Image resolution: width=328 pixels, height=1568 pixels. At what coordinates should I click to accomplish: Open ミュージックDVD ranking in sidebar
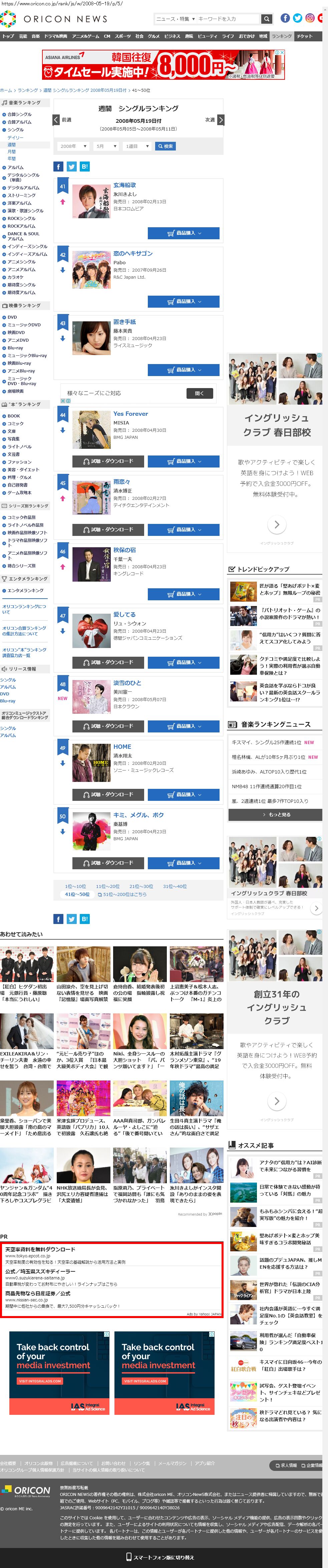point(24,325)
